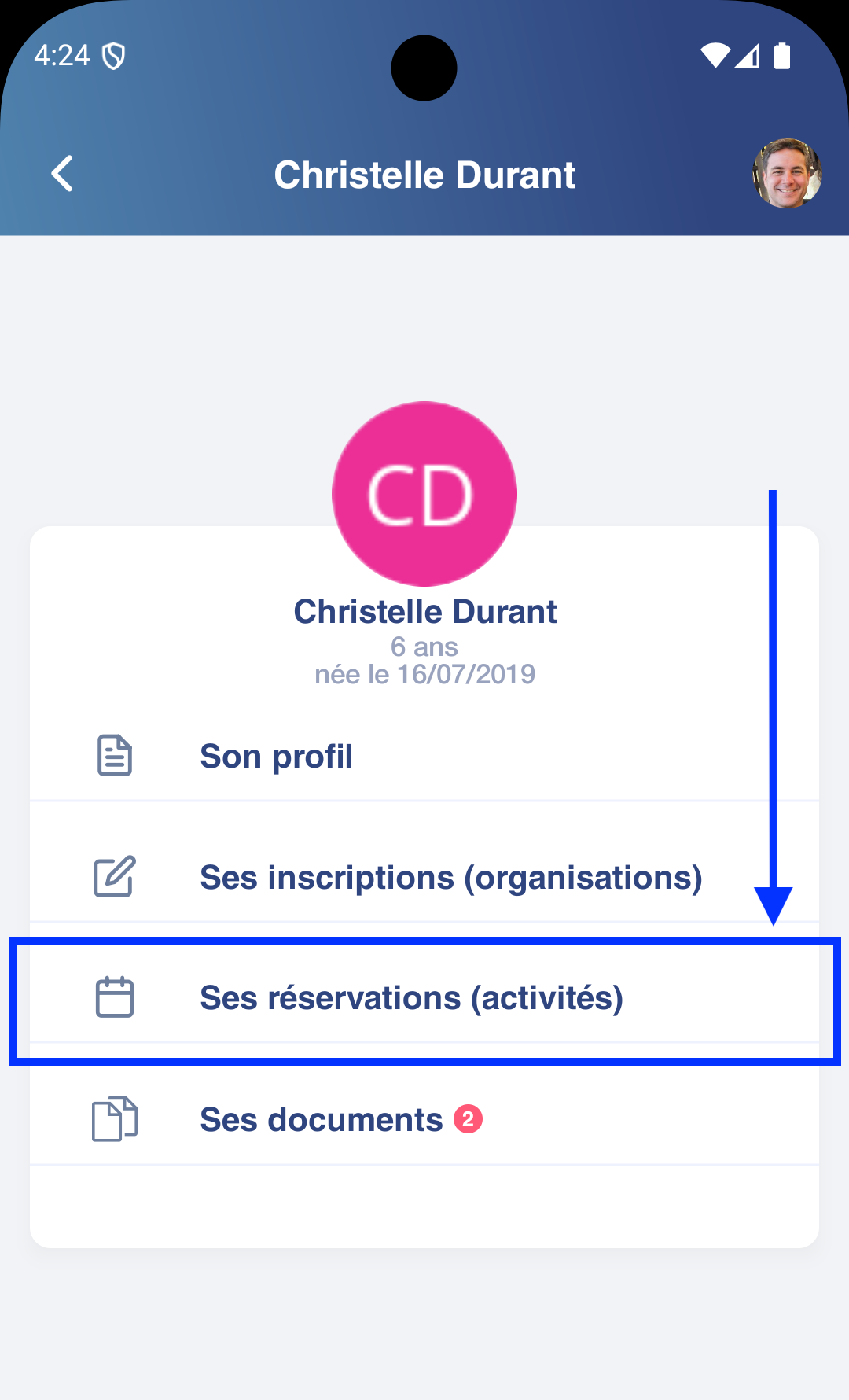This screenshot has height=1400, width=849.
Task: View Ses documents
Action: pos(322,1120)
